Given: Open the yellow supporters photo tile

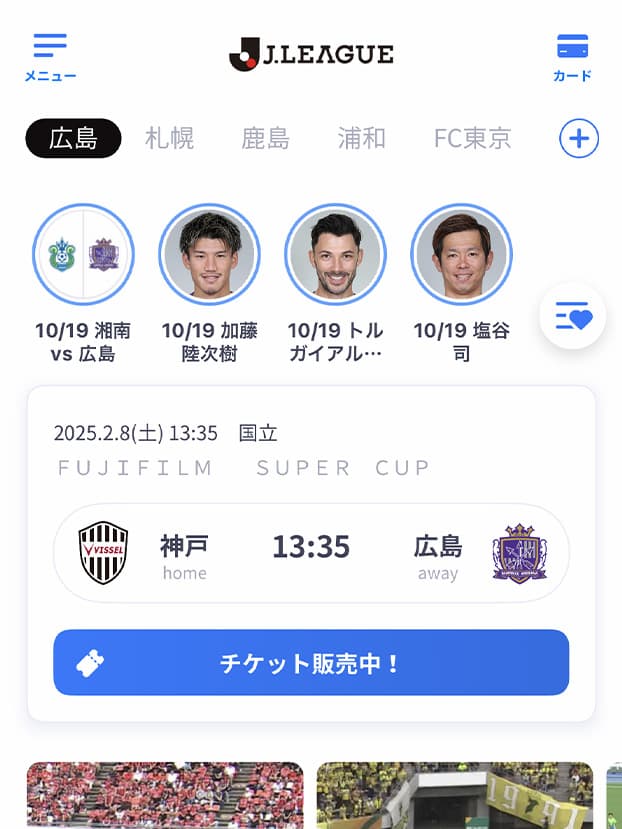Looking at the screenshot, I should (x=455, y=795).
